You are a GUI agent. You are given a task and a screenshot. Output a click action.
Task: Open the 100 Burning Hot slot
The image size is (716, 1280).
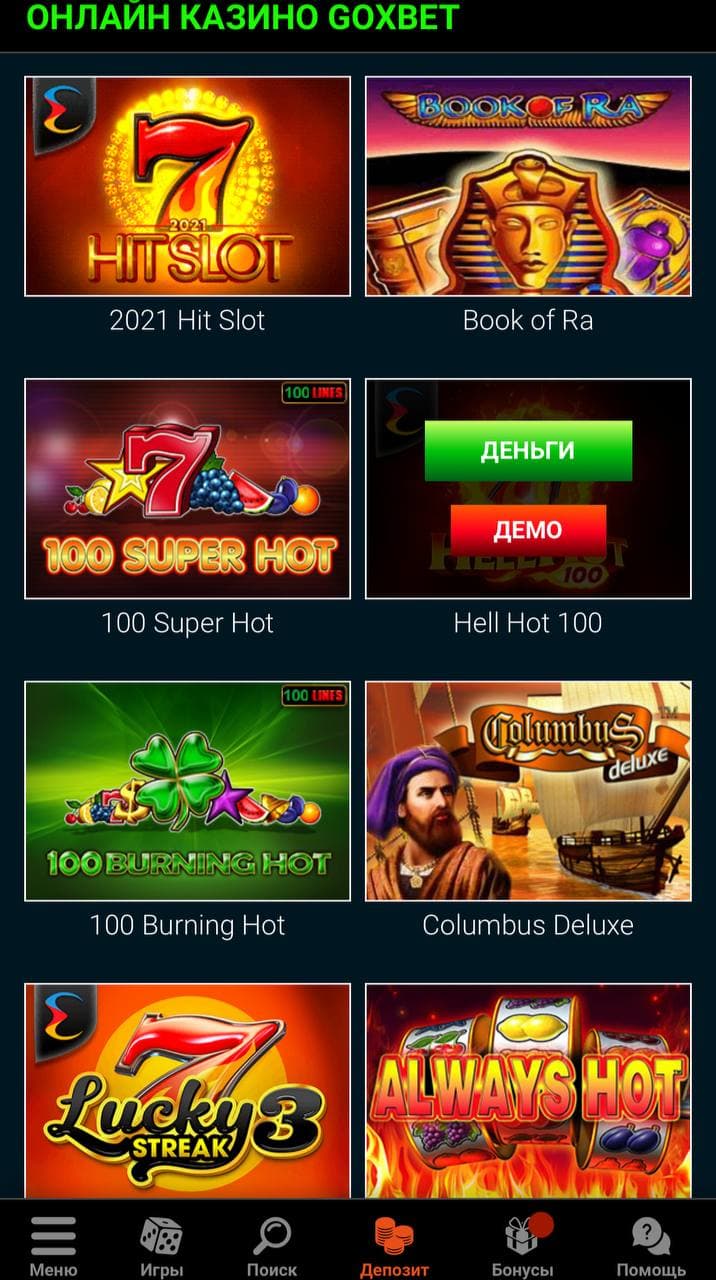pyautogui.click(x=187, y=790)
